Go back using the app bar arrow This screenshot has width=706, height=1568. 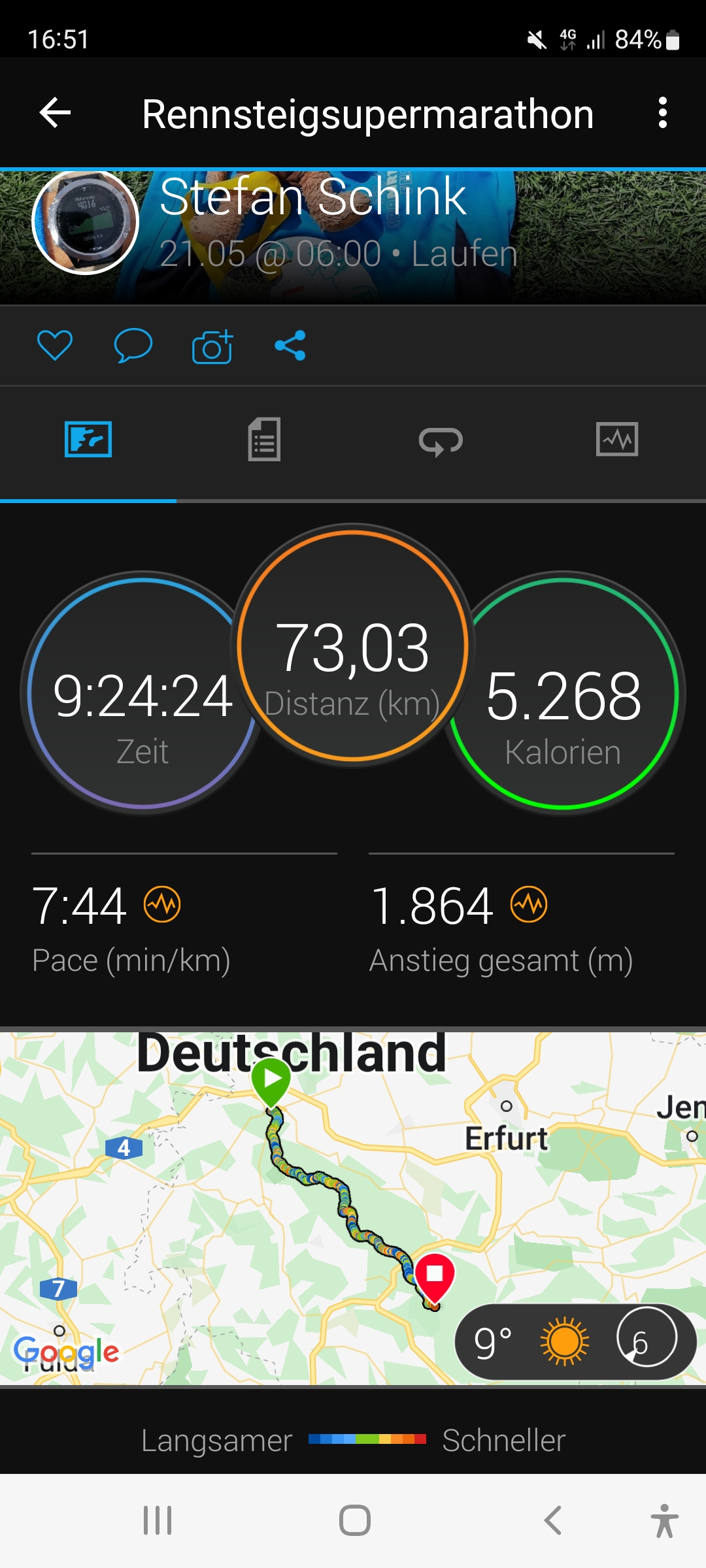pos(56,114)
